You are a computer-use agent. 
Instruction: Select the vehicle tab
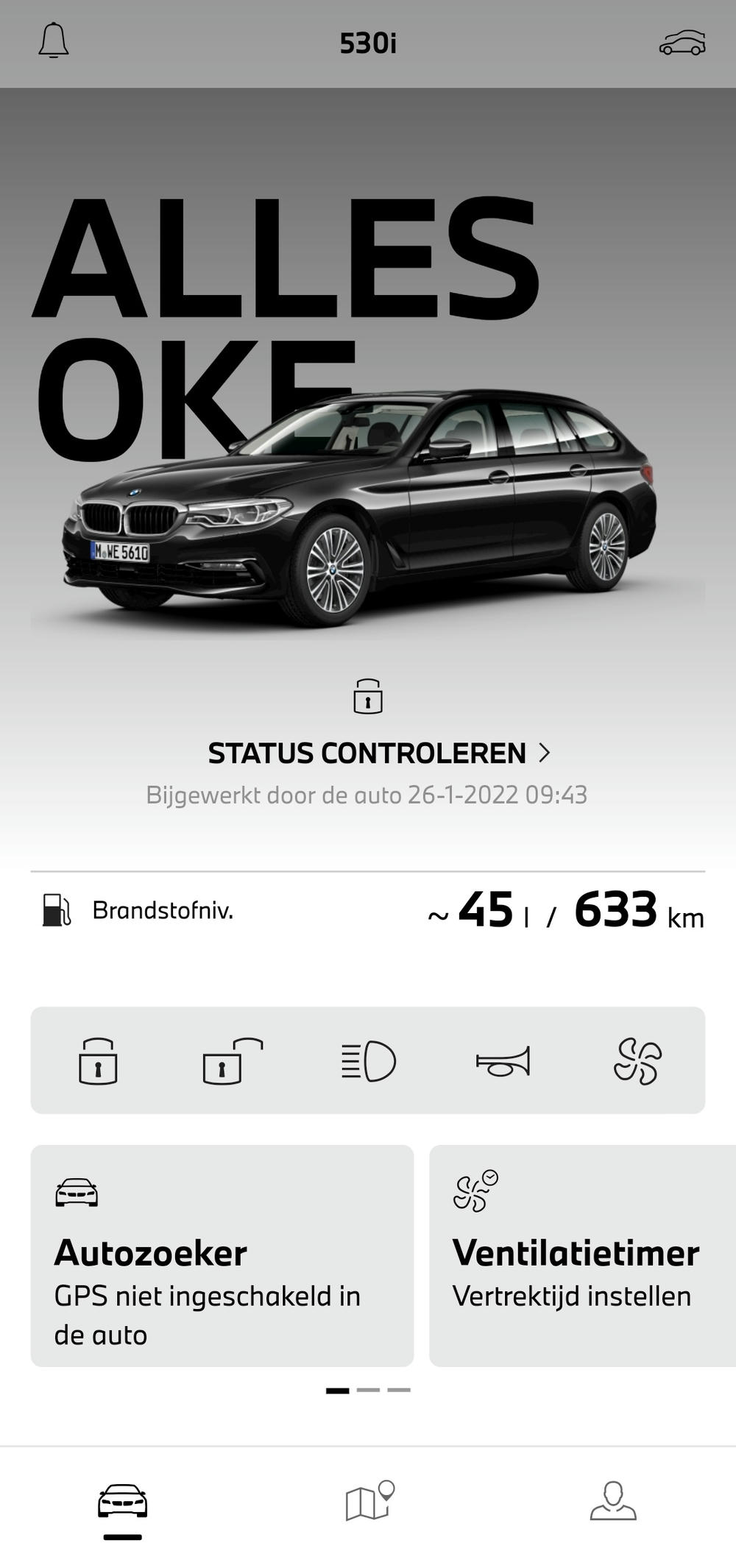[x=122, y=1501]
